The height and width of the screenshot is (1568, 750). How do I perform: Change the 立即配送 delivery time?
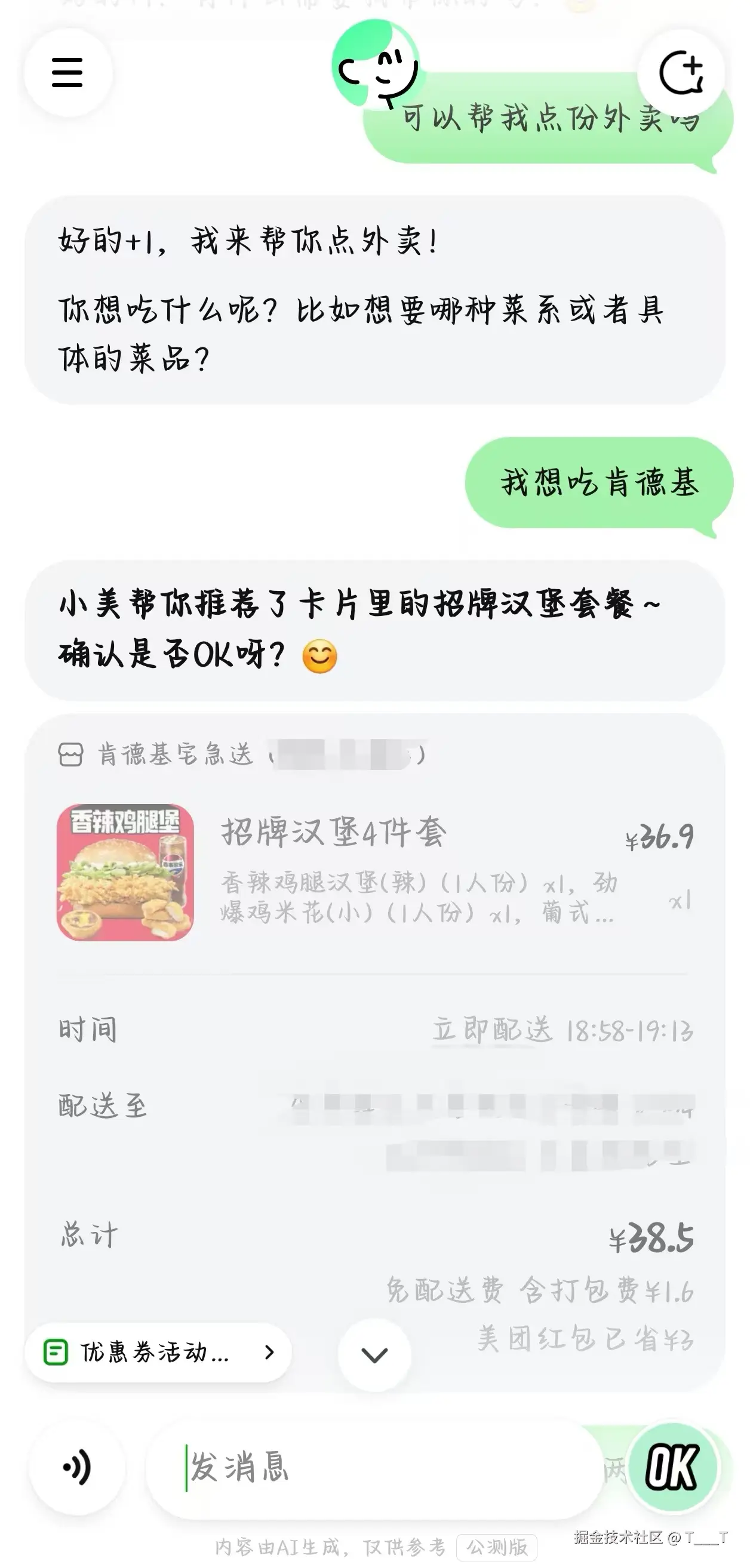coord(561,1030)
